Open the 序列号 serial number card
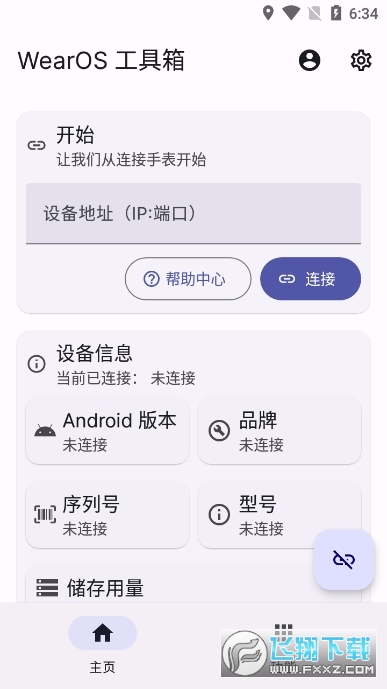Viewport: 387px width, 689px height. pyautogui.click(x=108, y=515)
